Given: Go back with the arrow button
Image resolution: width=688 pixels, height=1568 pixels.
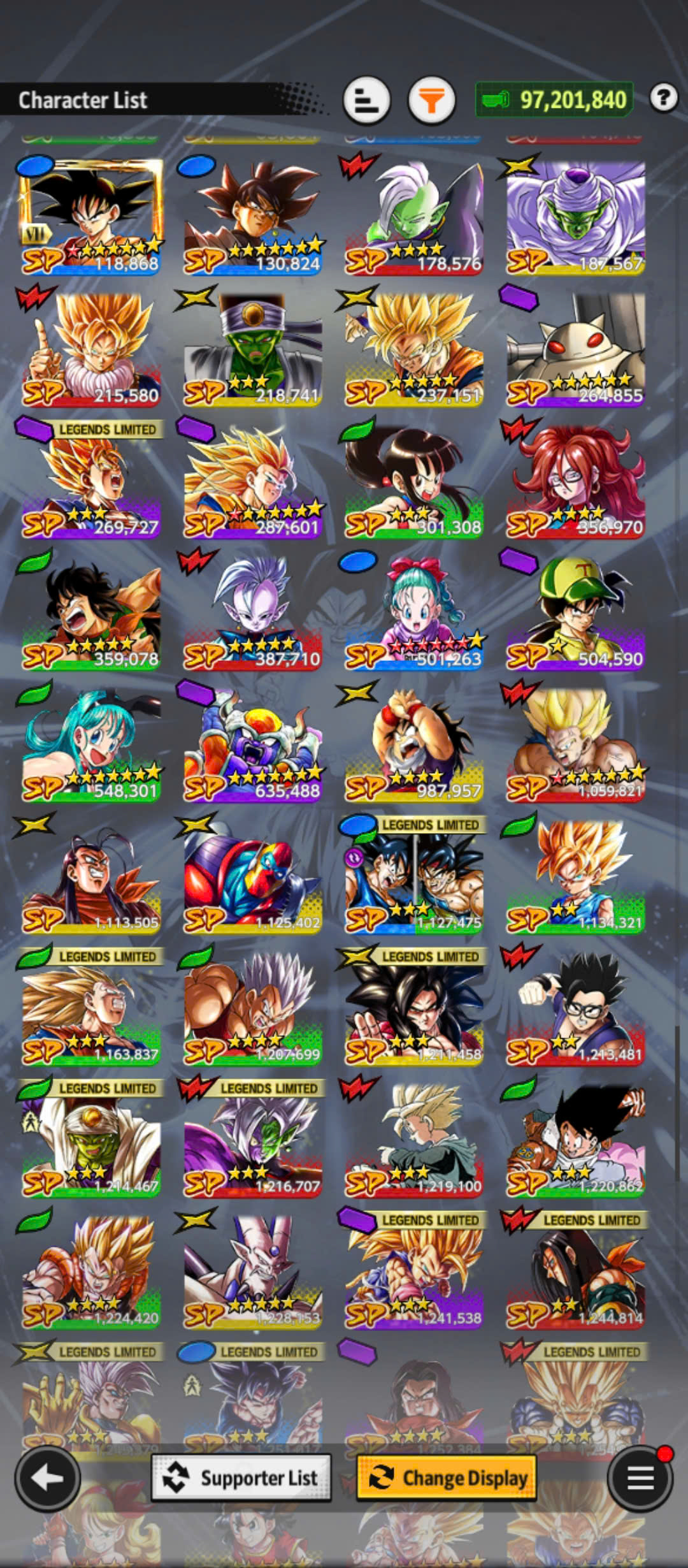Looking at the screenshot, I should (x=47, y=1479).
